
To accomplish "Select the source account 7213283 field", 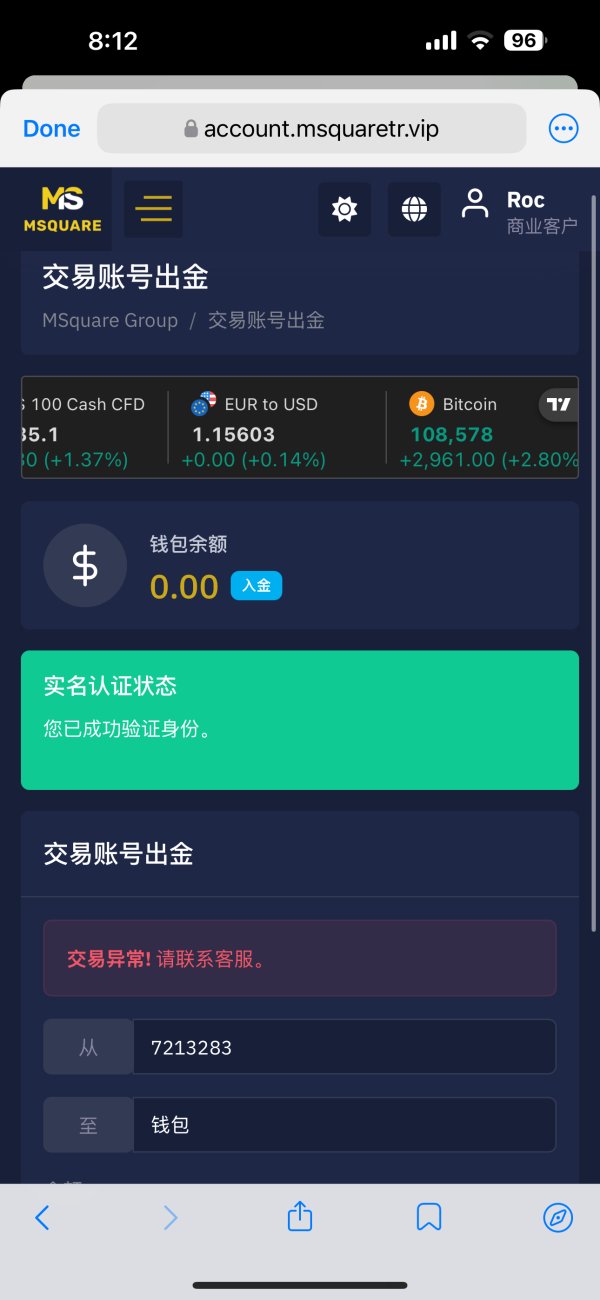I will point(344,1047).
